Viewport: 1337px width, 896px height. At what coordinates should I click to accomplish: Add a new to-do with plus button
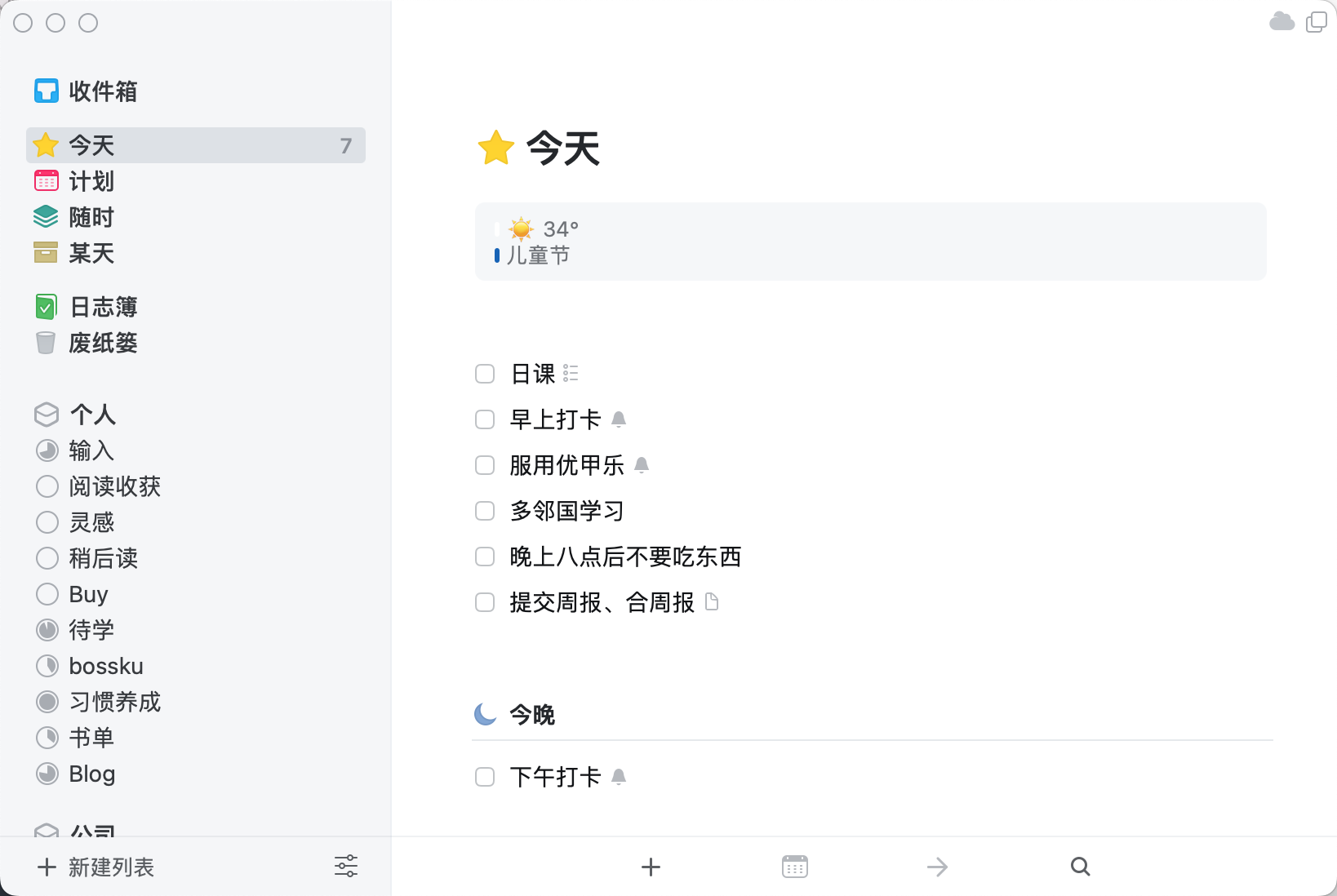click(x=651, y=867)
